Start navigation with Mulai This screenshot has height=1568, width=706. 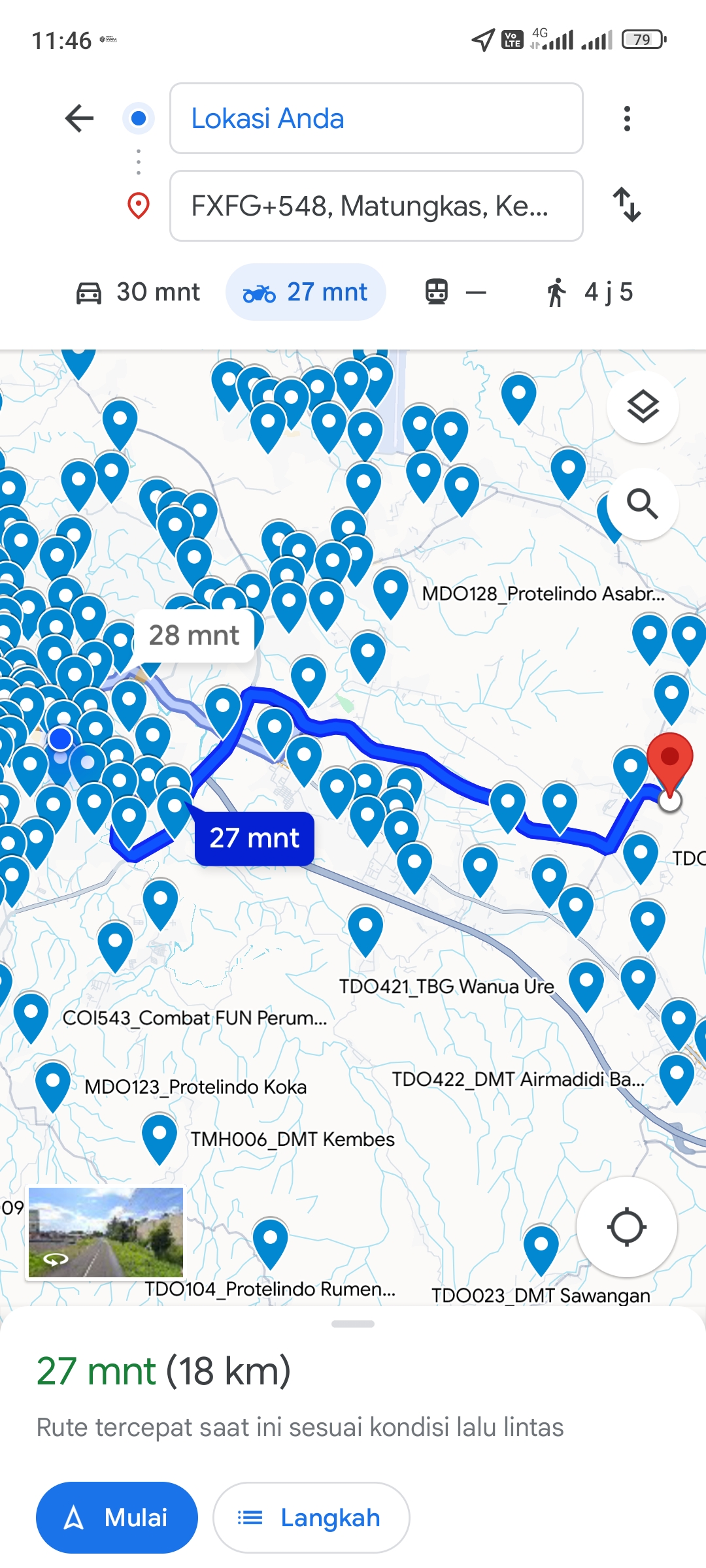pos(117,1518)
